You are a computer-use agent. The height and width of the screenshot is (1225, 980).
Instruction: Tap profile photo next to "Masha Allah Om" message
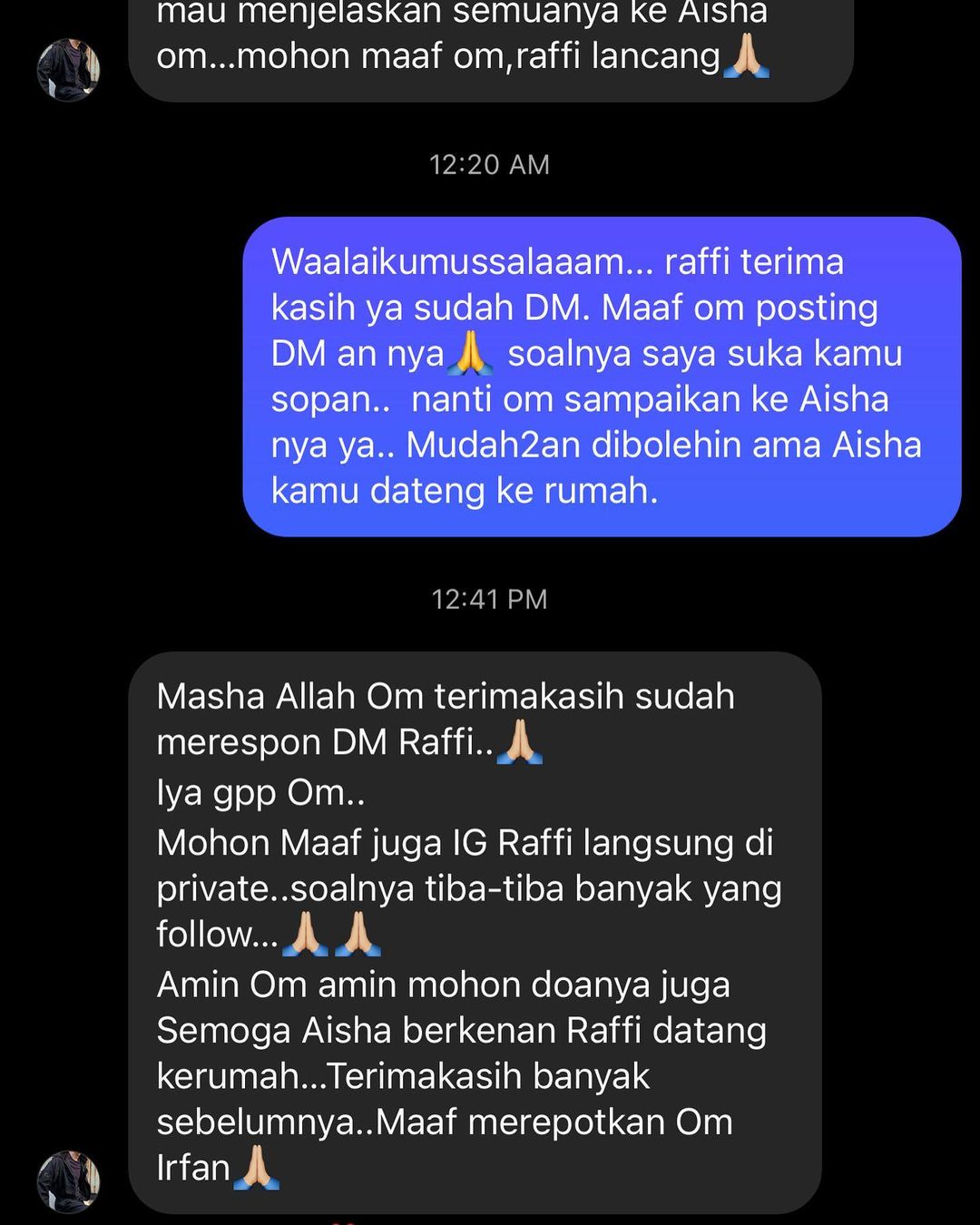(x=68, y=1181)
